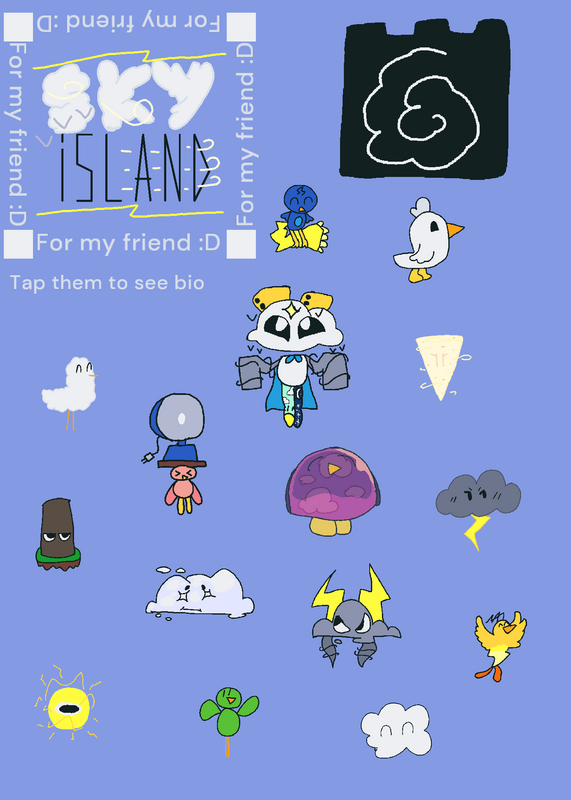Tap the cream-colored tornado cone character
Viewport: 571px width, 800px height.
pos(441,367)
